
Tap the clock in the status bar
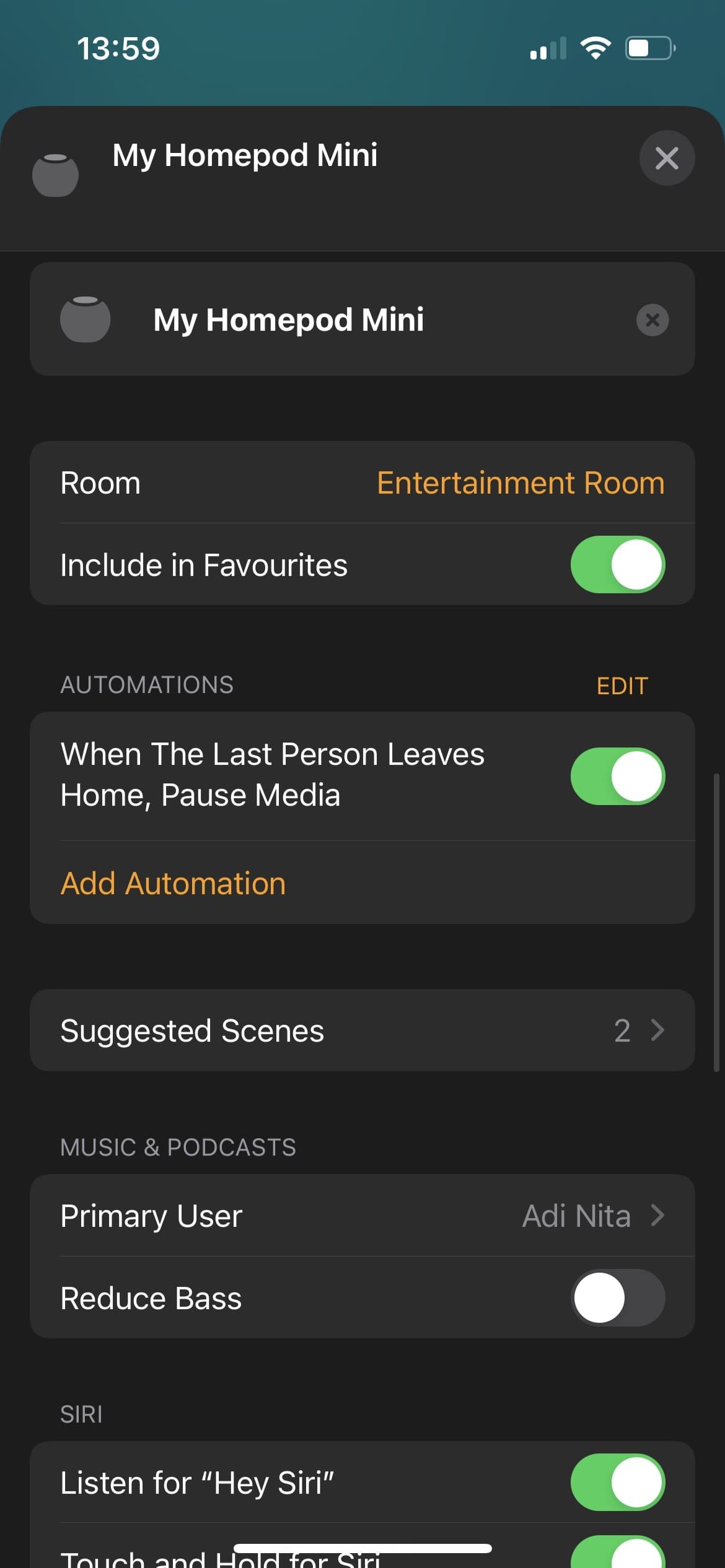[x=118, y=48]
